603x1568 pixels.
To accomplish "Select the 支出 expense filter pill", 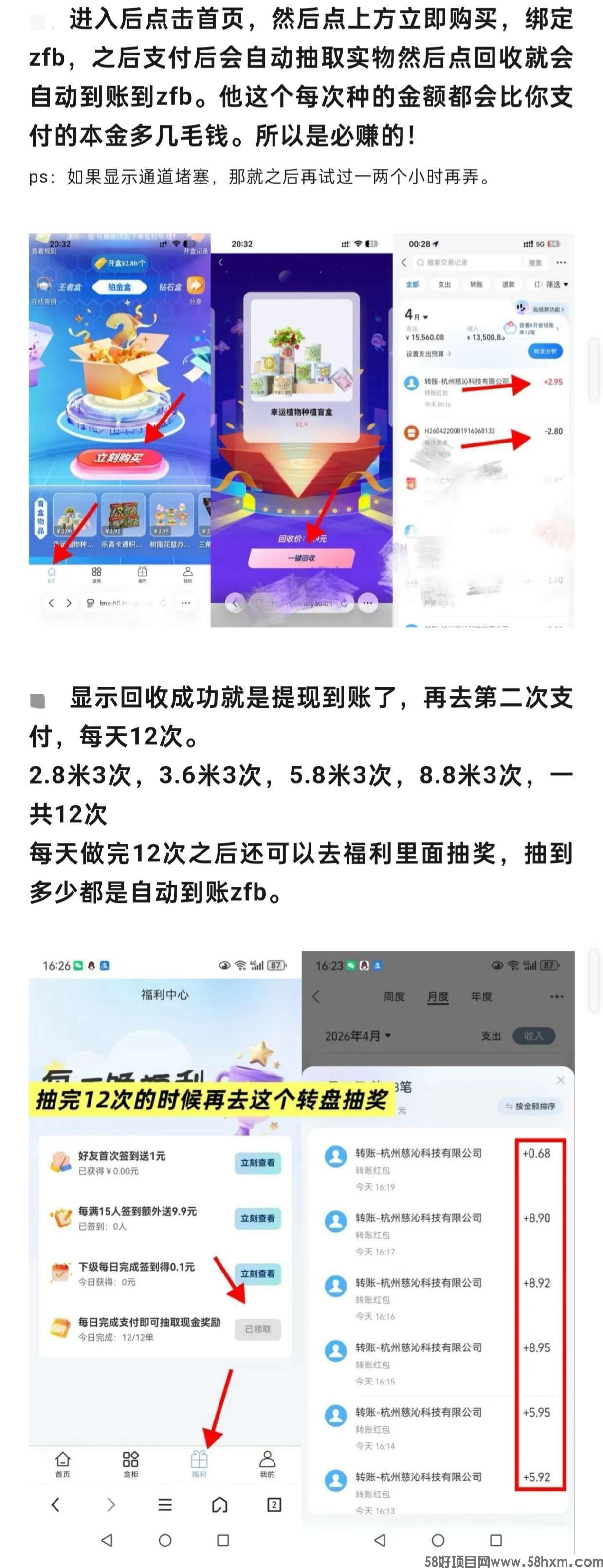I will click(x=445, y=285).
